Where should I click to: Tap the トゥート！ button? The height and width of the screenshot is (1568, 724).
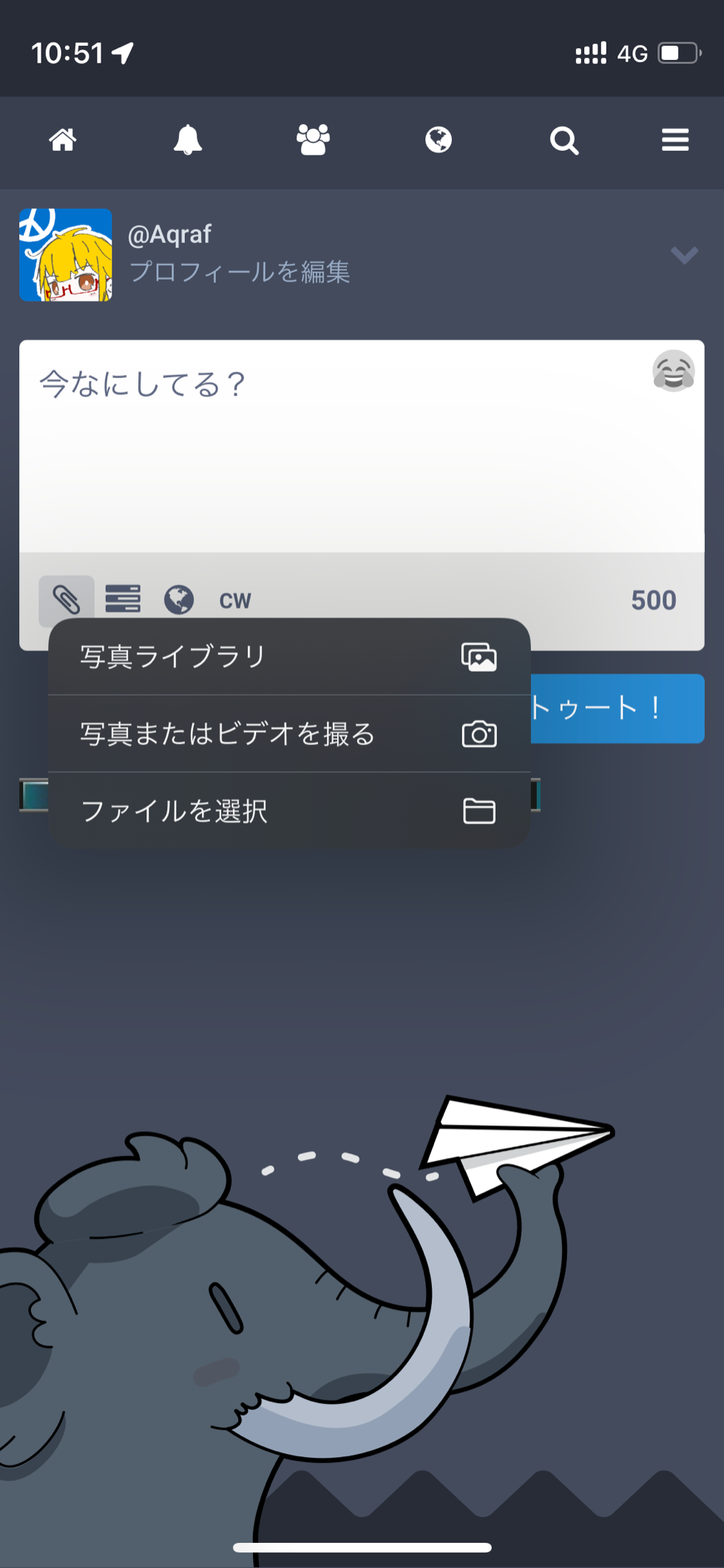(618, 708)
